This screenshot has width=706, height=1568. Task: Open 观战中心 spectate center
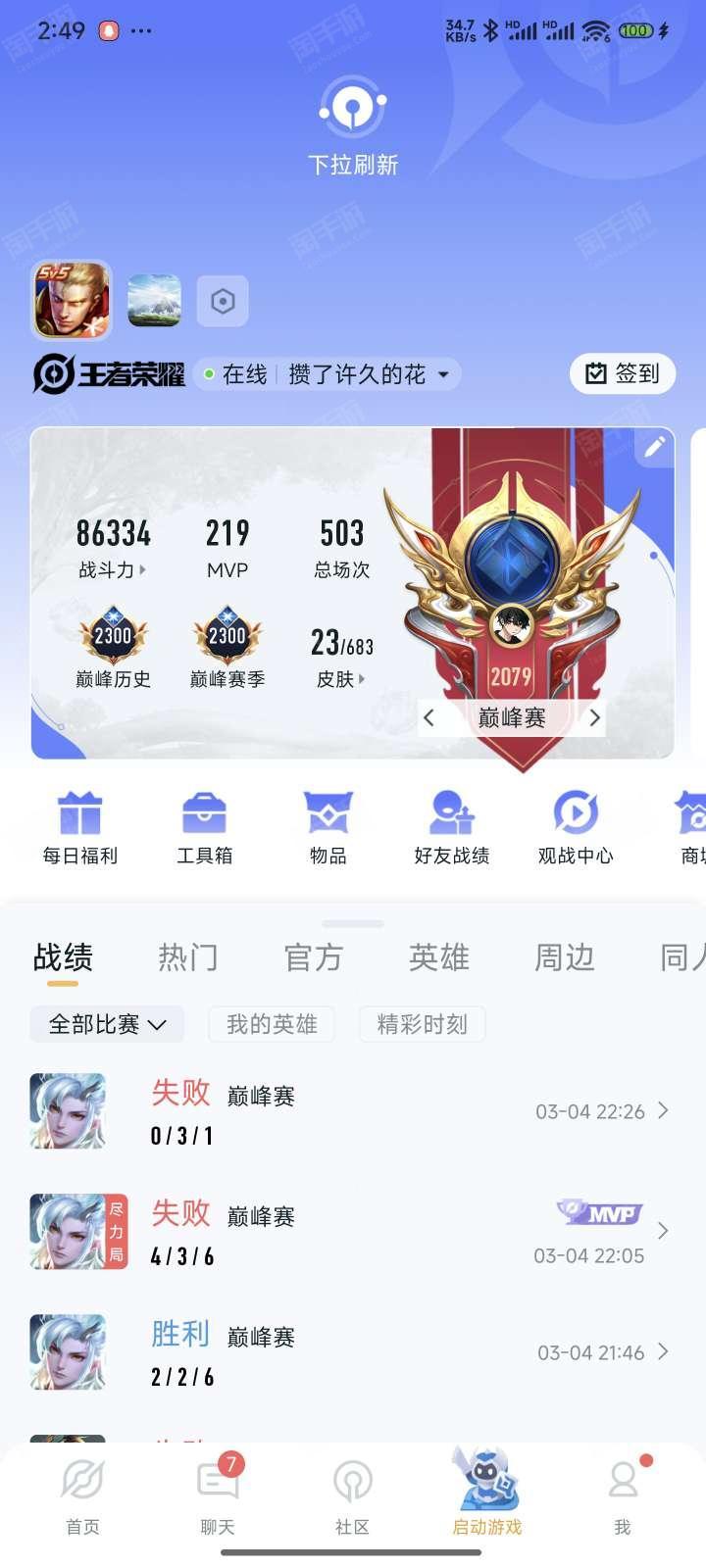[x=576, y=827]
